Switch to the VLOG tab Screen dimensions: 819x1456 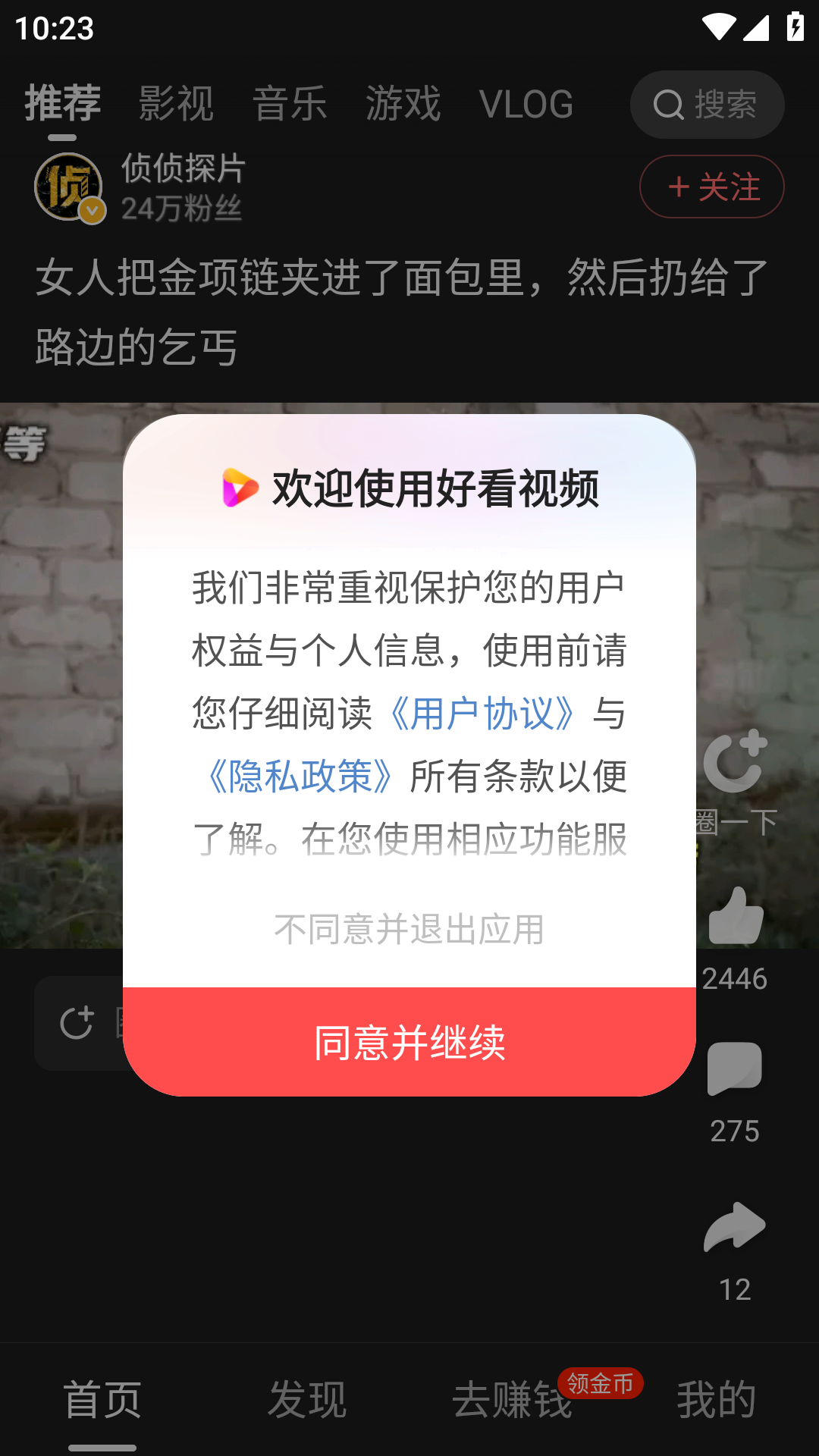(x=526, y=104)
